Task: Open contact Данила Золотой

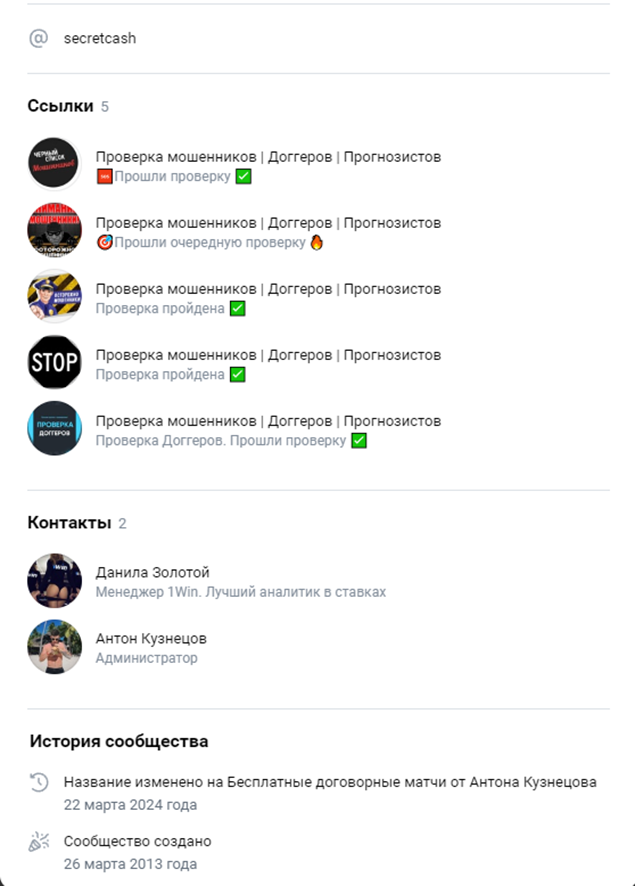Action: tap(152, 573)
